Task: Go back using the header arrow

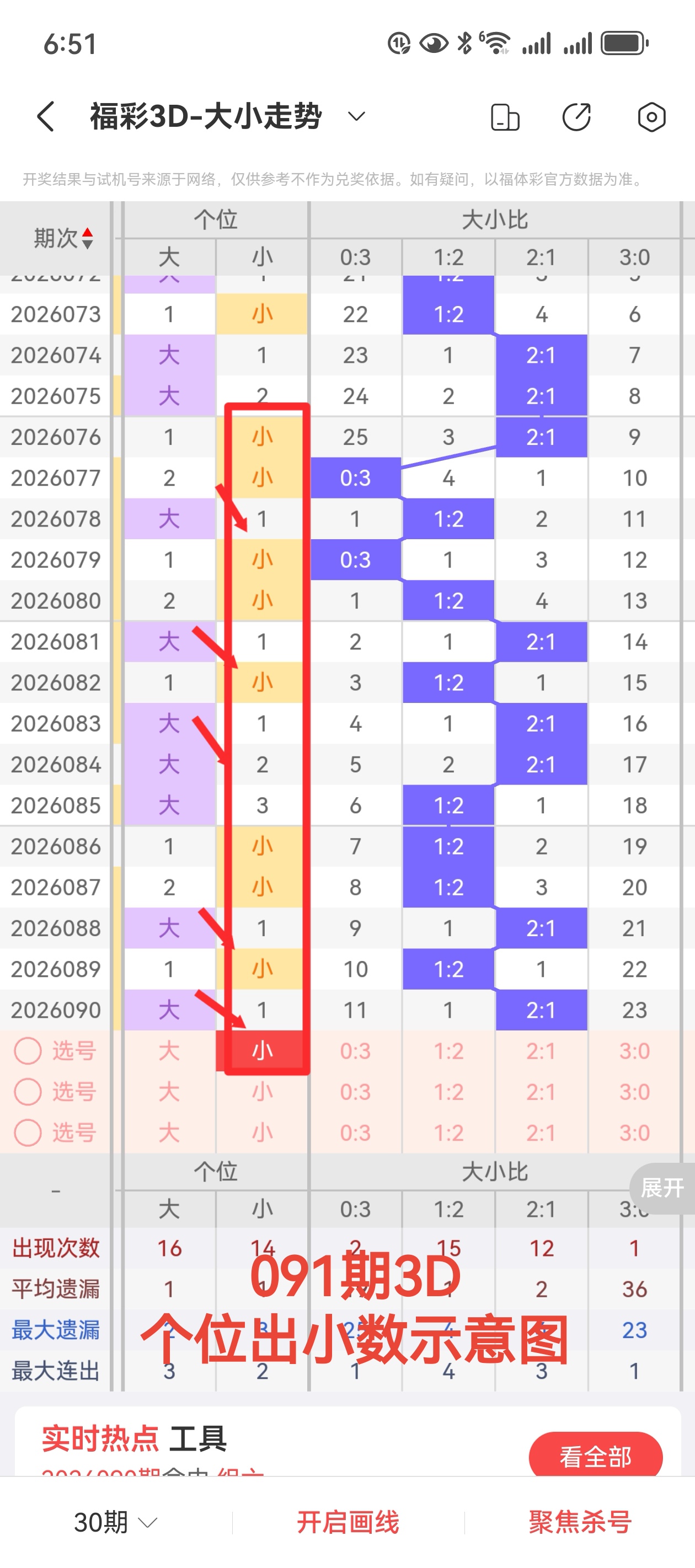Action: tap(46, 116)
